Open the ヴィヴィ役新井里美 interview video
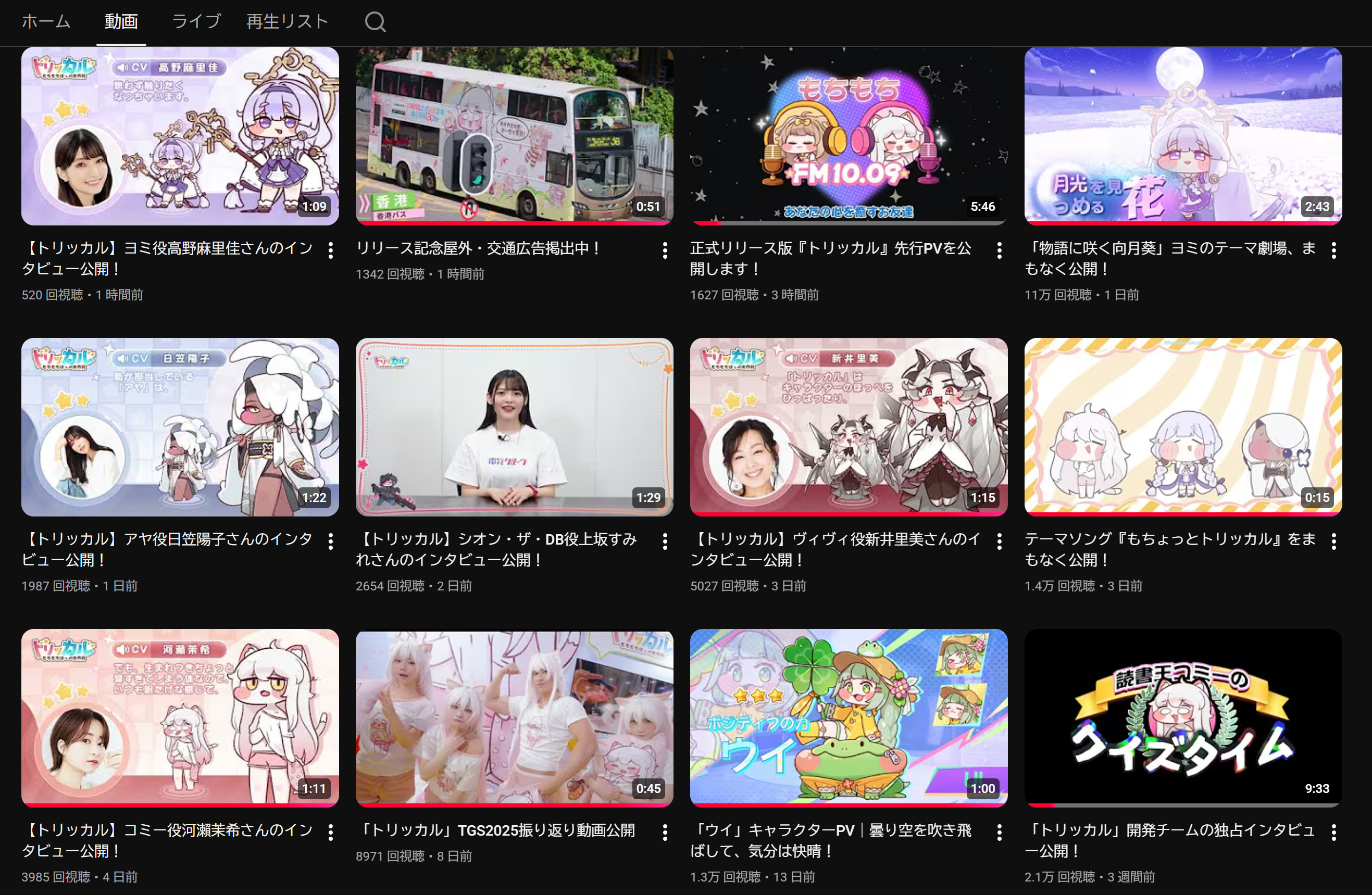Viewport: 1372px width, 895px height. [x=849, y=427]
